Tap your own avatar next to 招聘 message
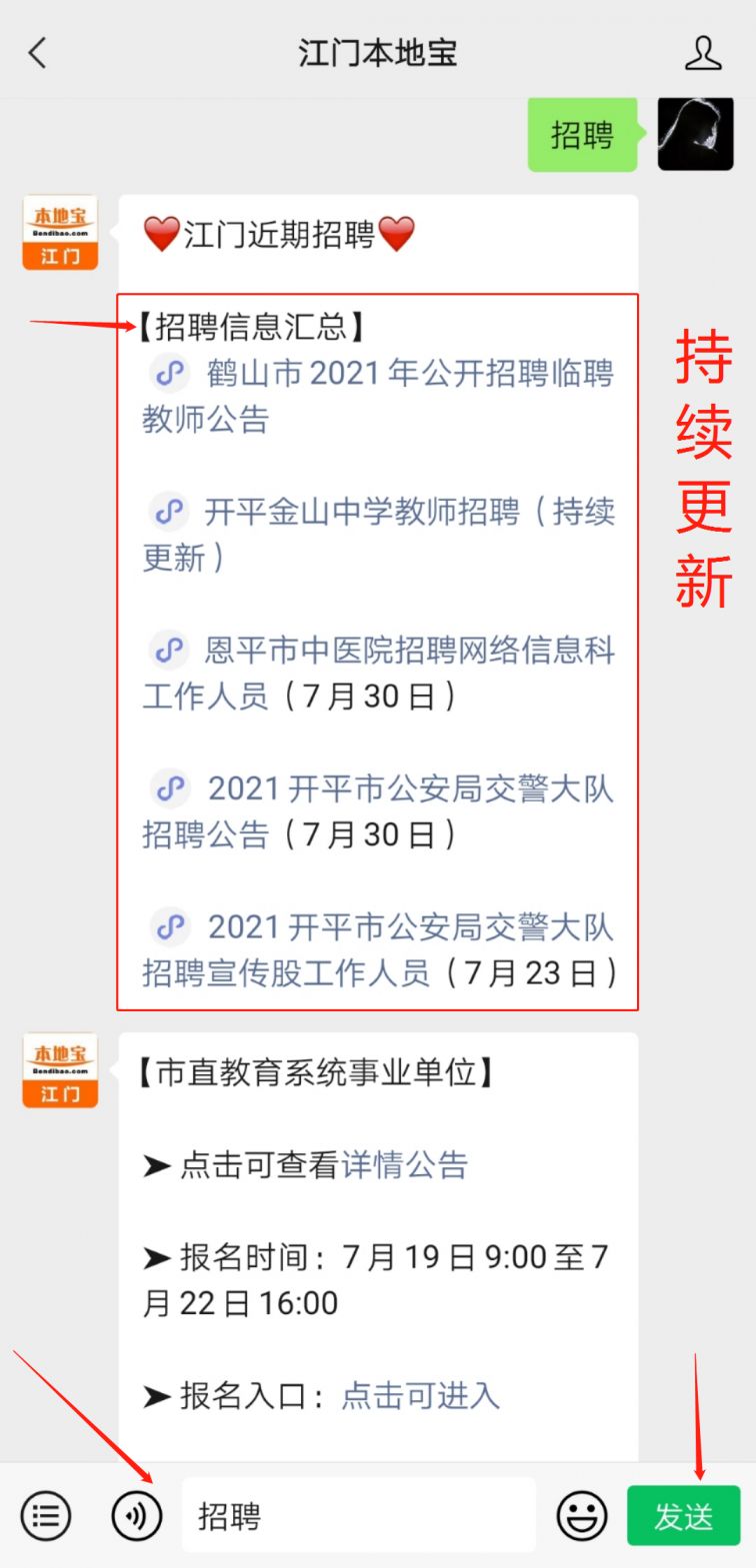 (x=695, y=135)
